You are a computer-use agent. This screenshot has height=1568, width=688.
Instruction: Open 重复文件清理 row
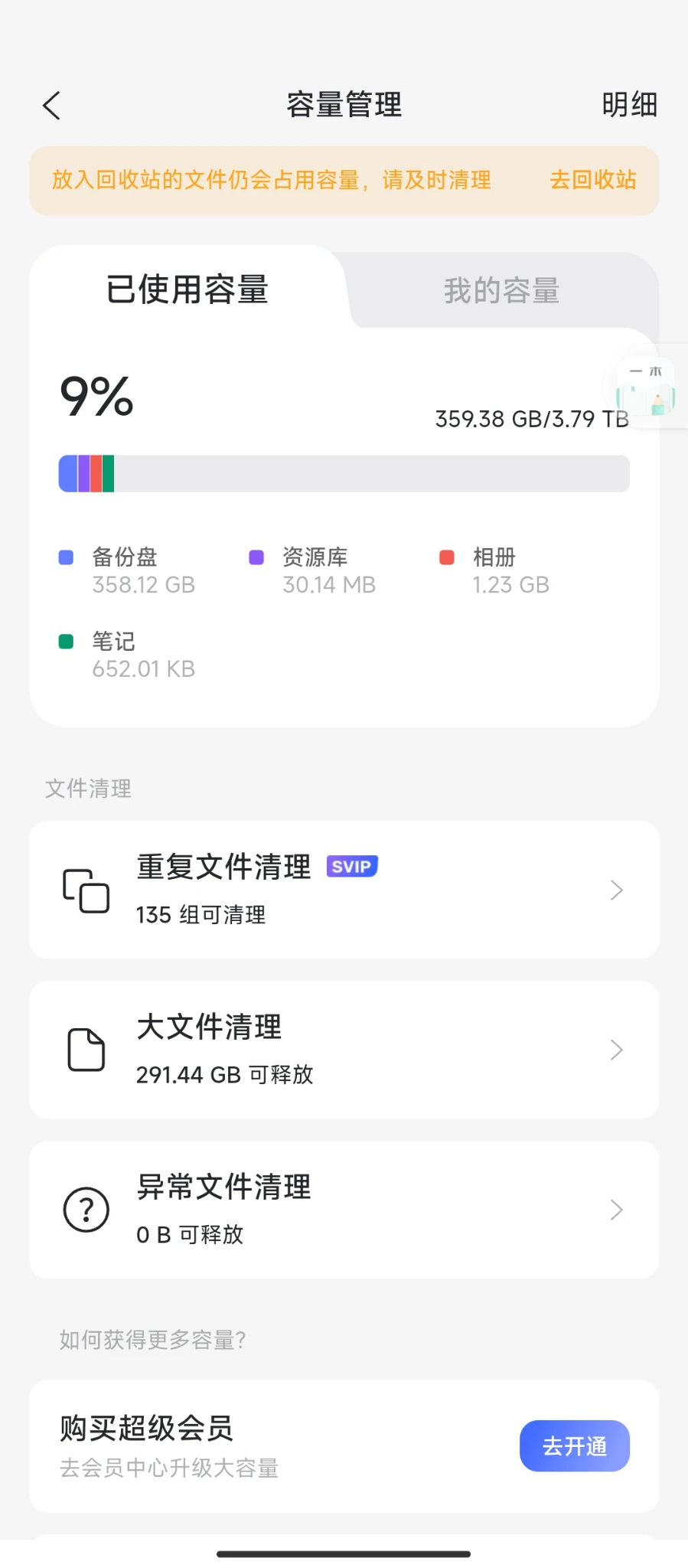[x=344, y=890]
